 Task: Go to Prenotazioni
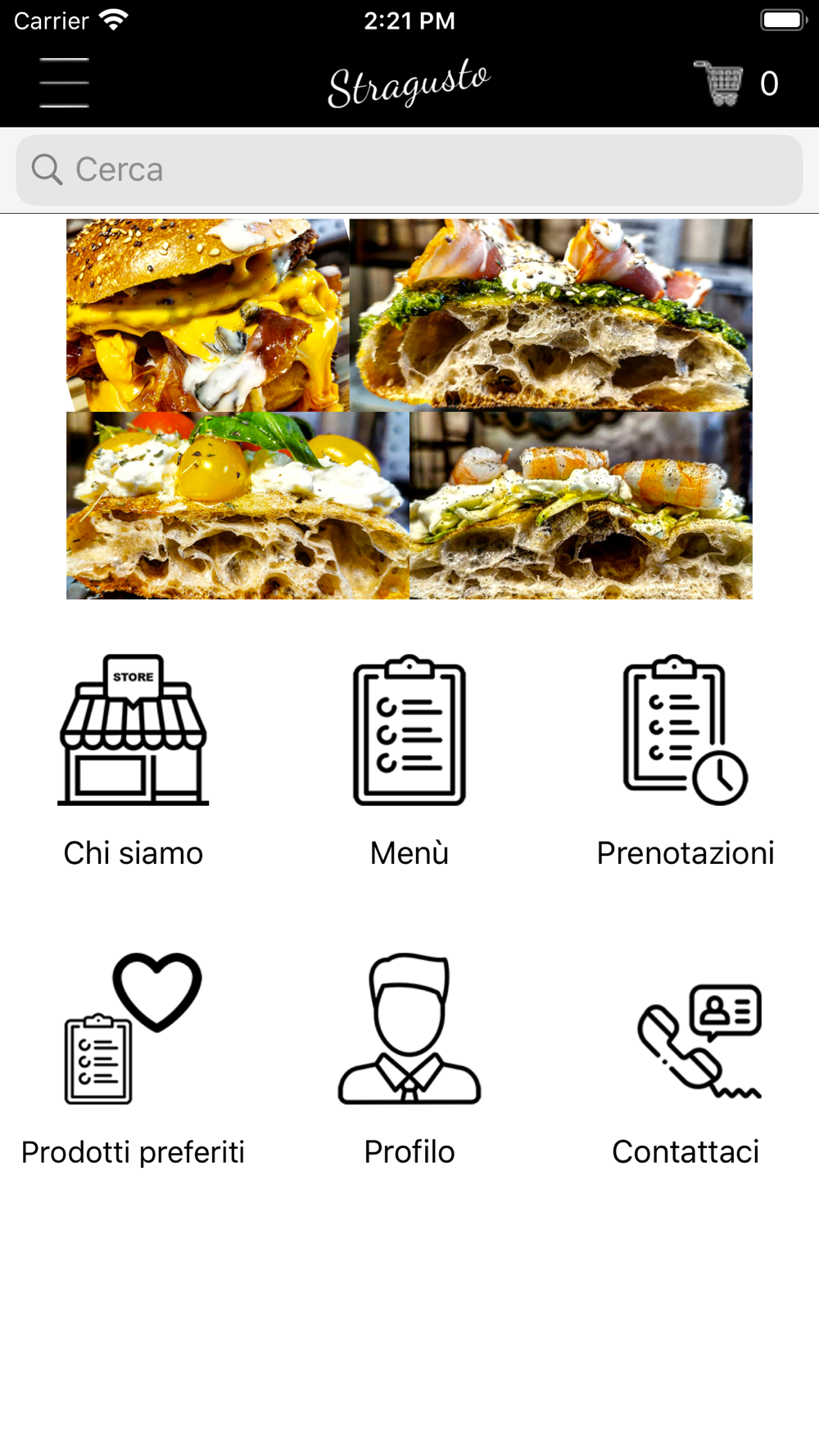tap(686, 762)
